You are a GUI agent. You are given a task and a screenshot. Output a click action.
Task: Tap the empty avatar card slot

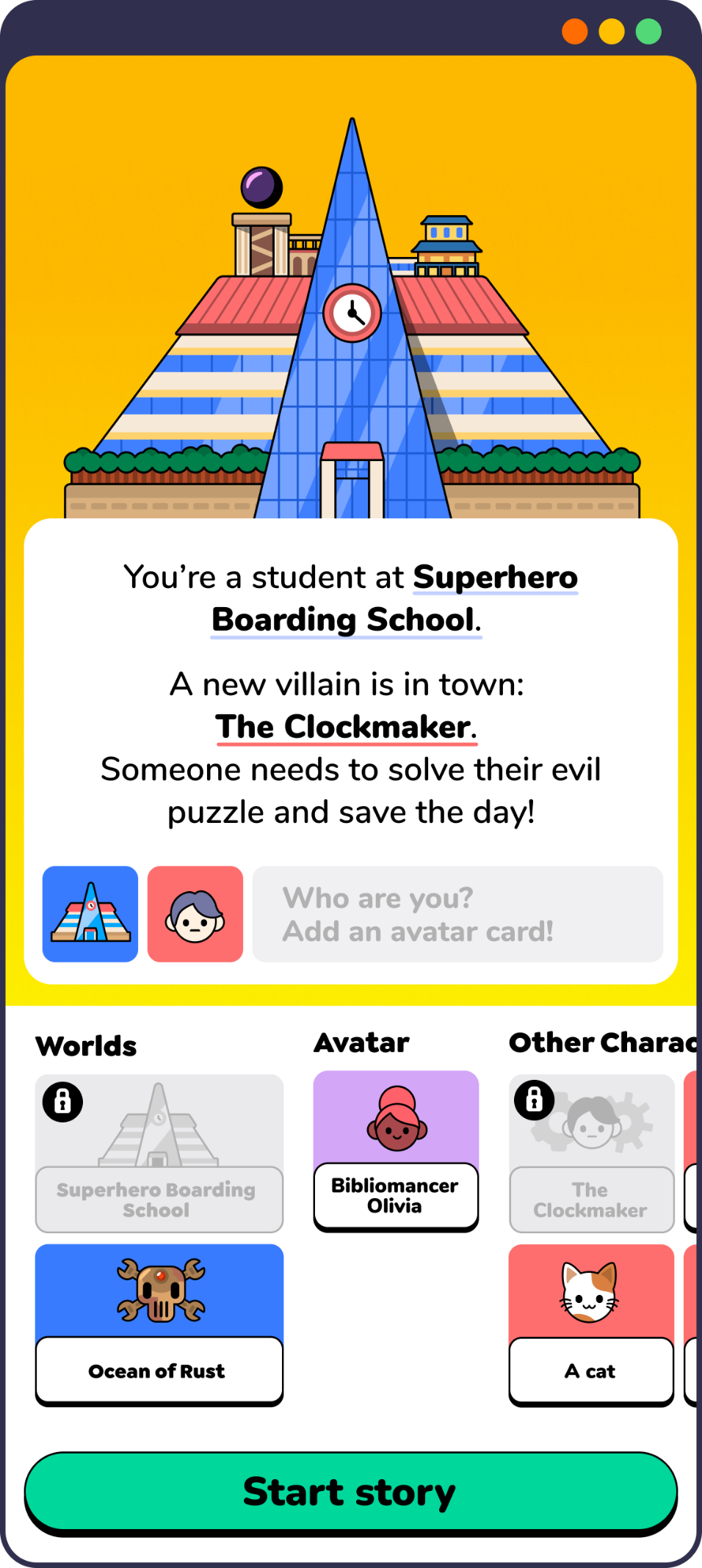click(457, 914)
